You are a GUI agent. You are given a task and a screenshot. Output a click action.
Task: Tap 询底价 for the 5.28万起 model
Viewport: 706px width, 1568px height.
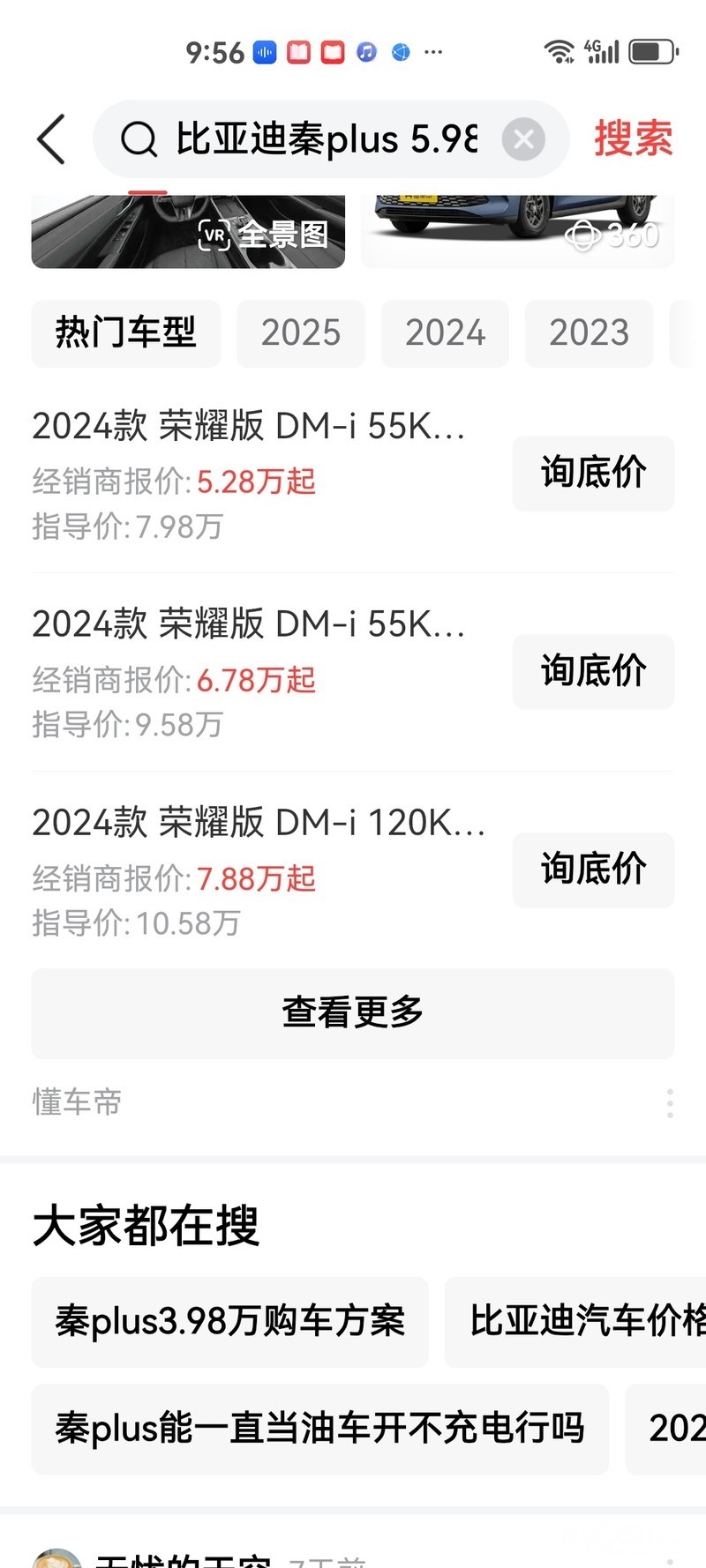coord(593,474)
